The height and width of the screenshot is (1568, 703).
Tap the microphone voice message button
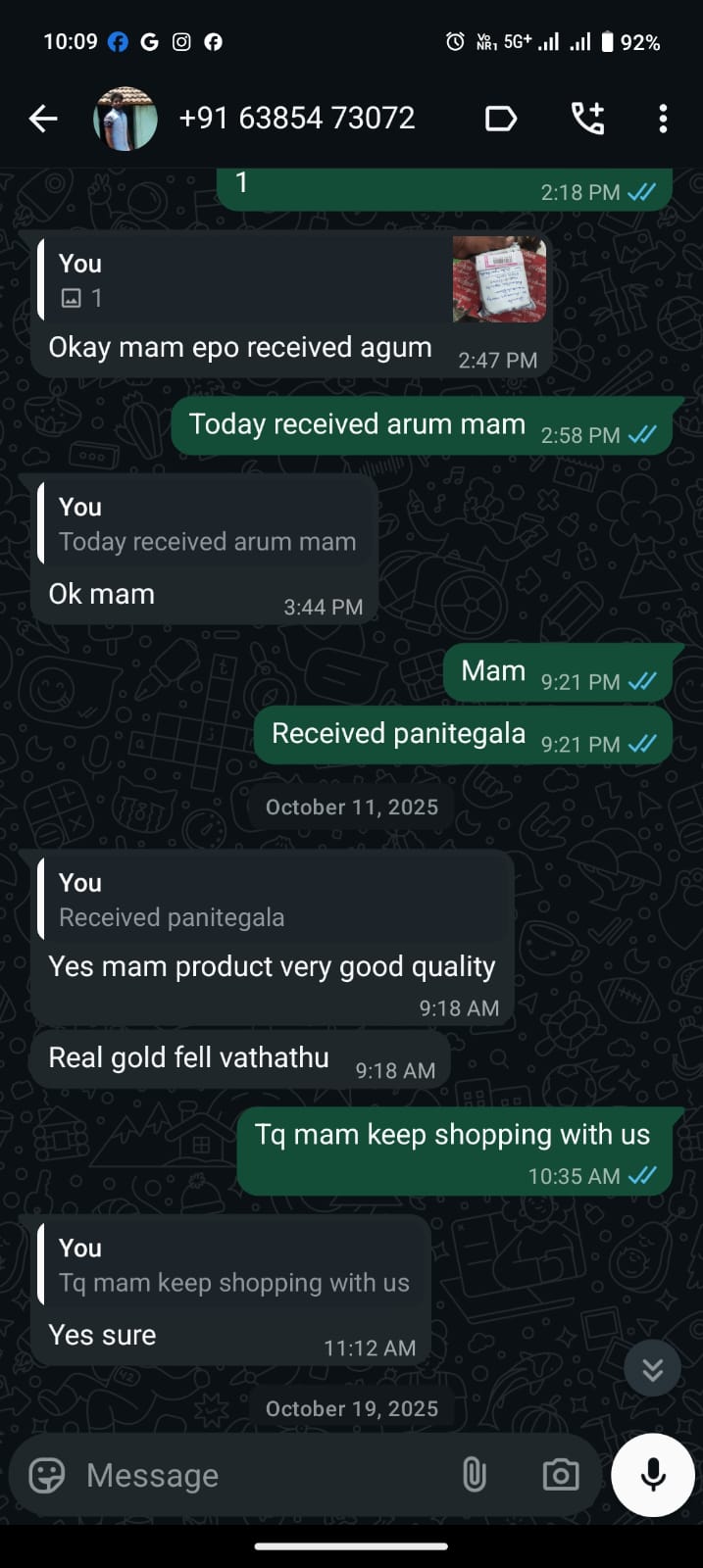653,1475
